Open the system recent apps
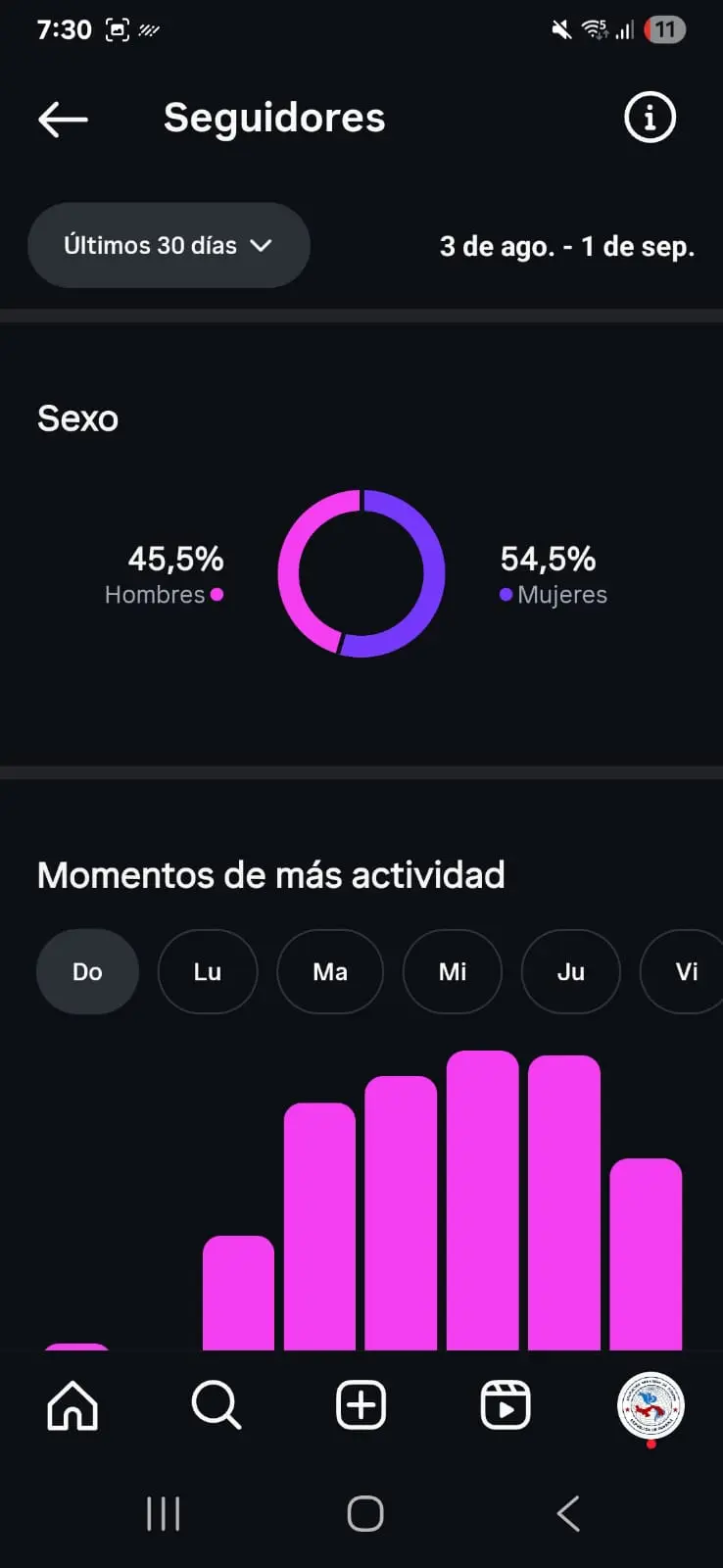 163,1514
